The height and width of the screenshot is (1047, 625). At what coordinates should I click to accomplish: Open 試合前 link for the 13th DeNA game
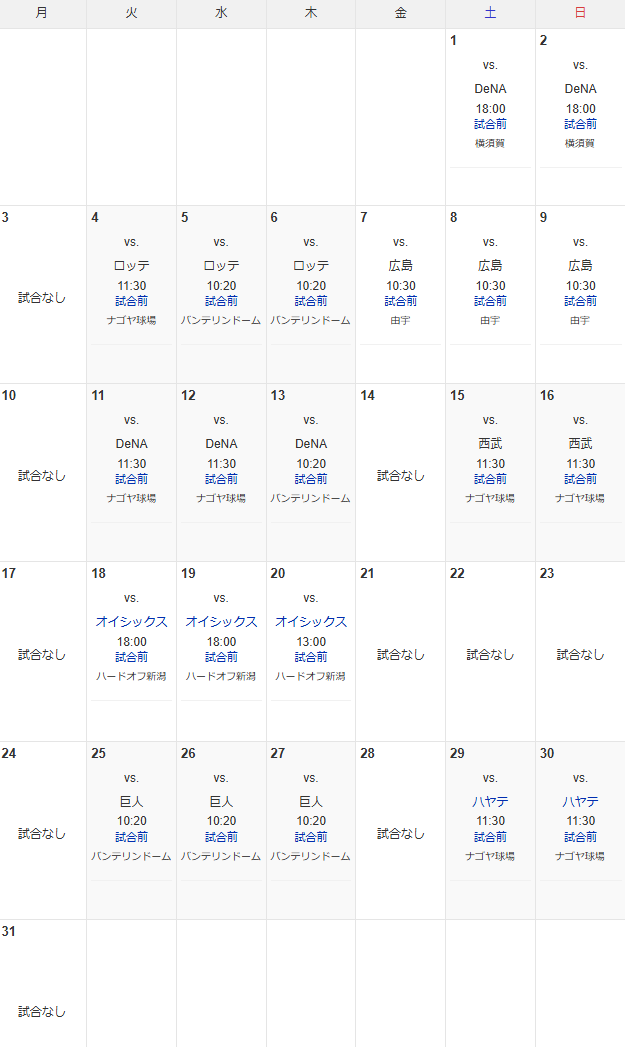(x=311, y=479)
